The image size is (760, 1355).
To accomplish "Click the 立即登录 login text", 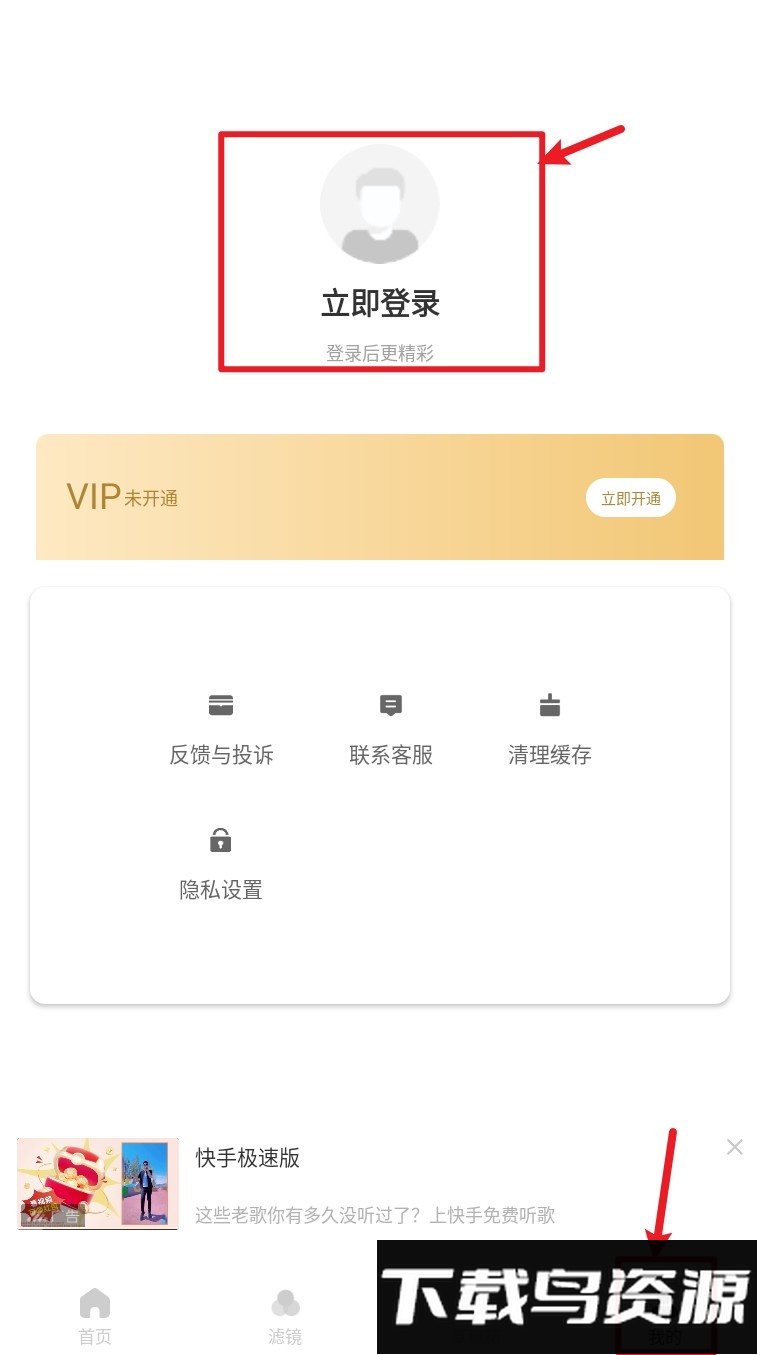I will 380,304.
